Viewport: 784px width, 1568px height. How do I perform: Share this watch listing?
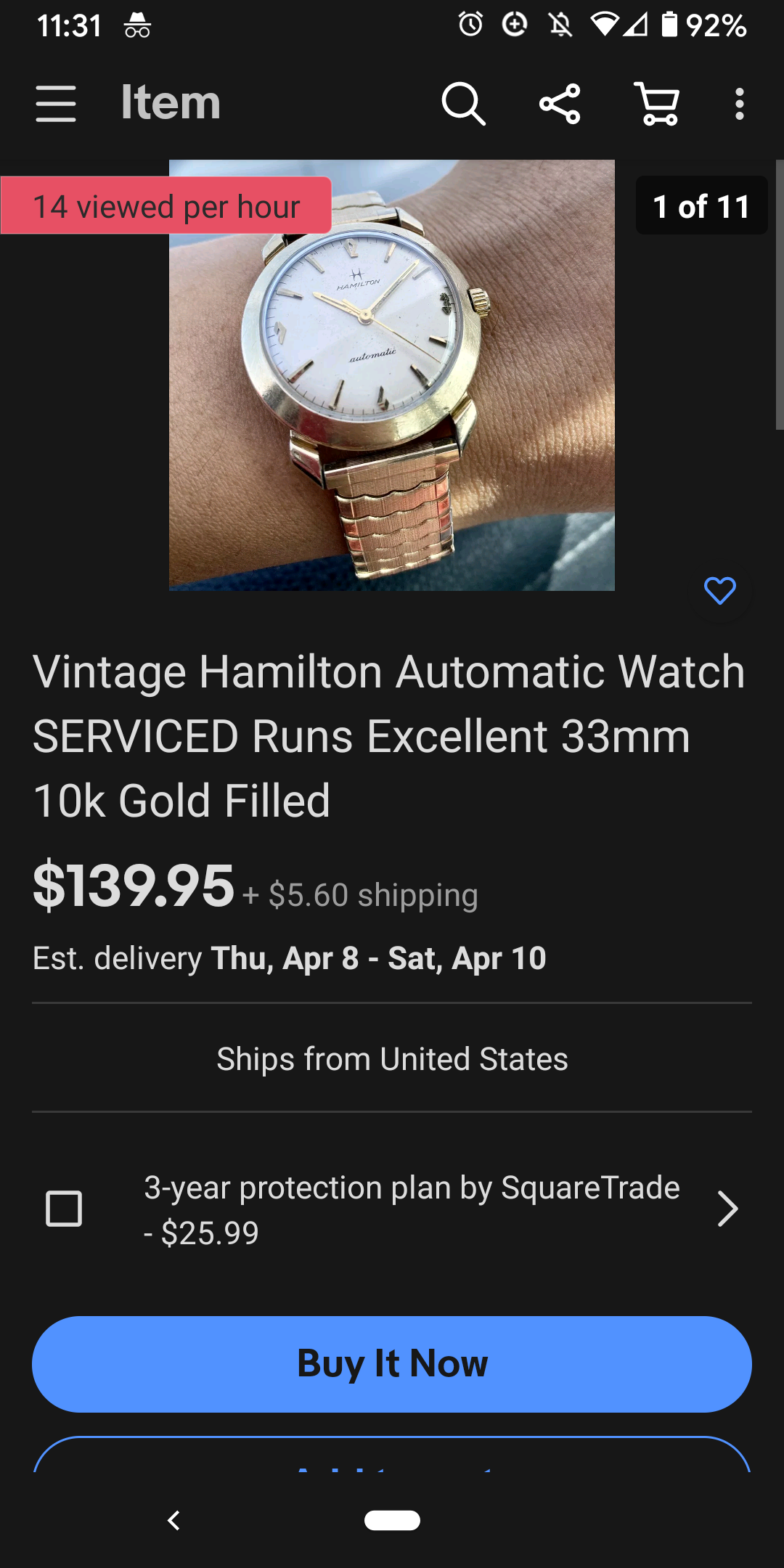click(560, 104)
